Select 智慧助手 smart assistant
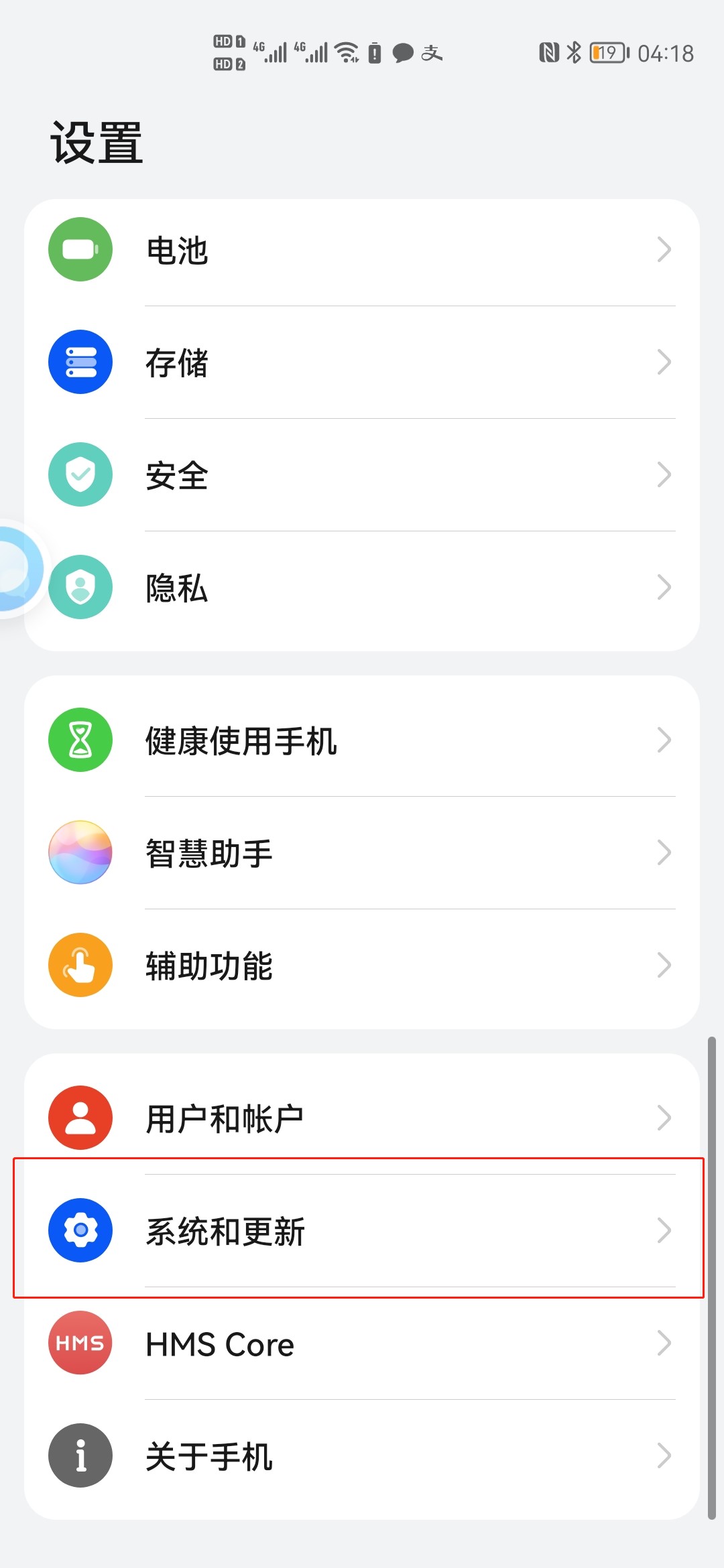 (362, 853)
